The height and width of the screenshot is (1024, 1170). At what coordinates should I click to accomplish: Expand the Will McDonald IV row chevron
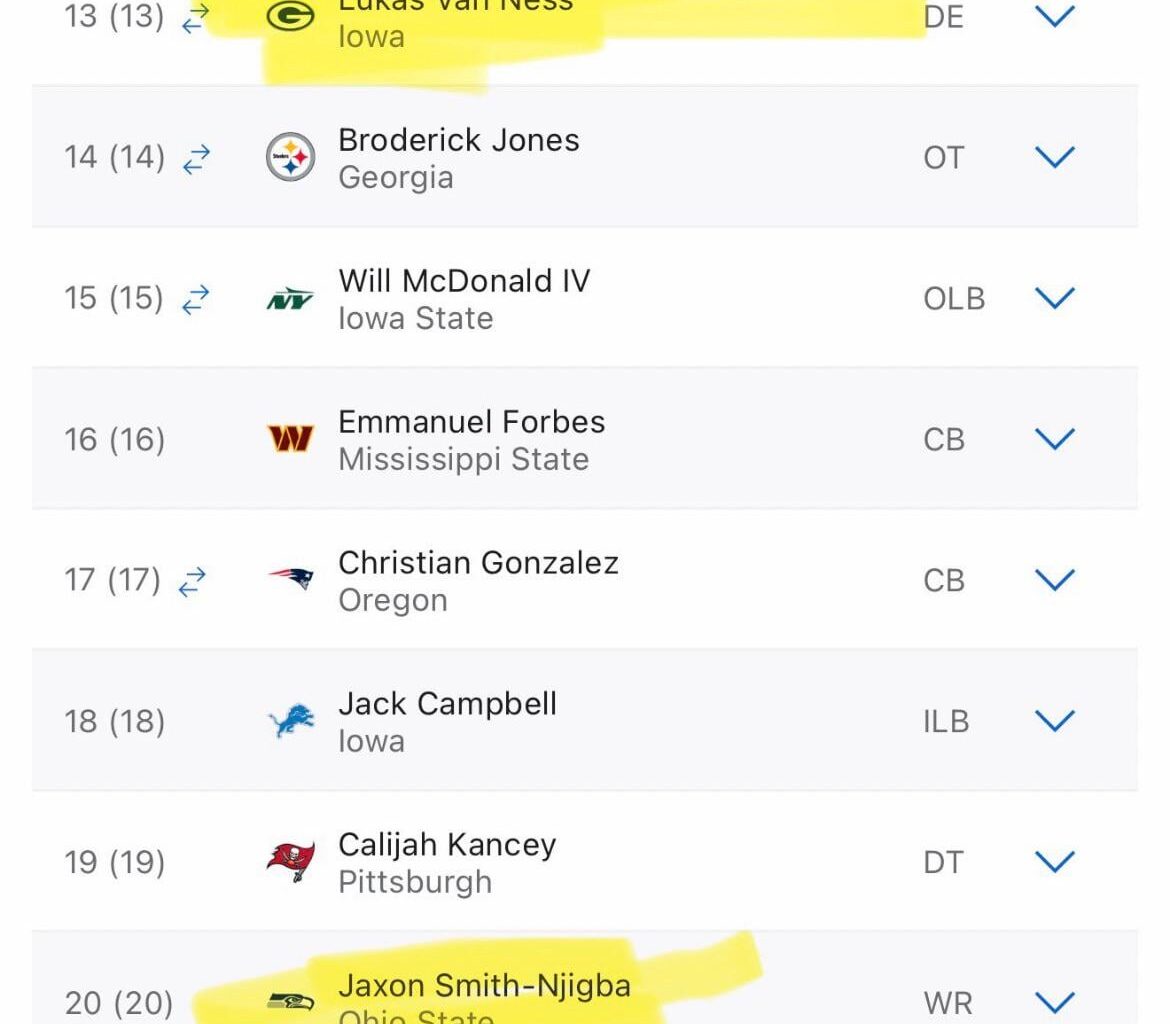pyautogui.click(x=1054, y=298)
